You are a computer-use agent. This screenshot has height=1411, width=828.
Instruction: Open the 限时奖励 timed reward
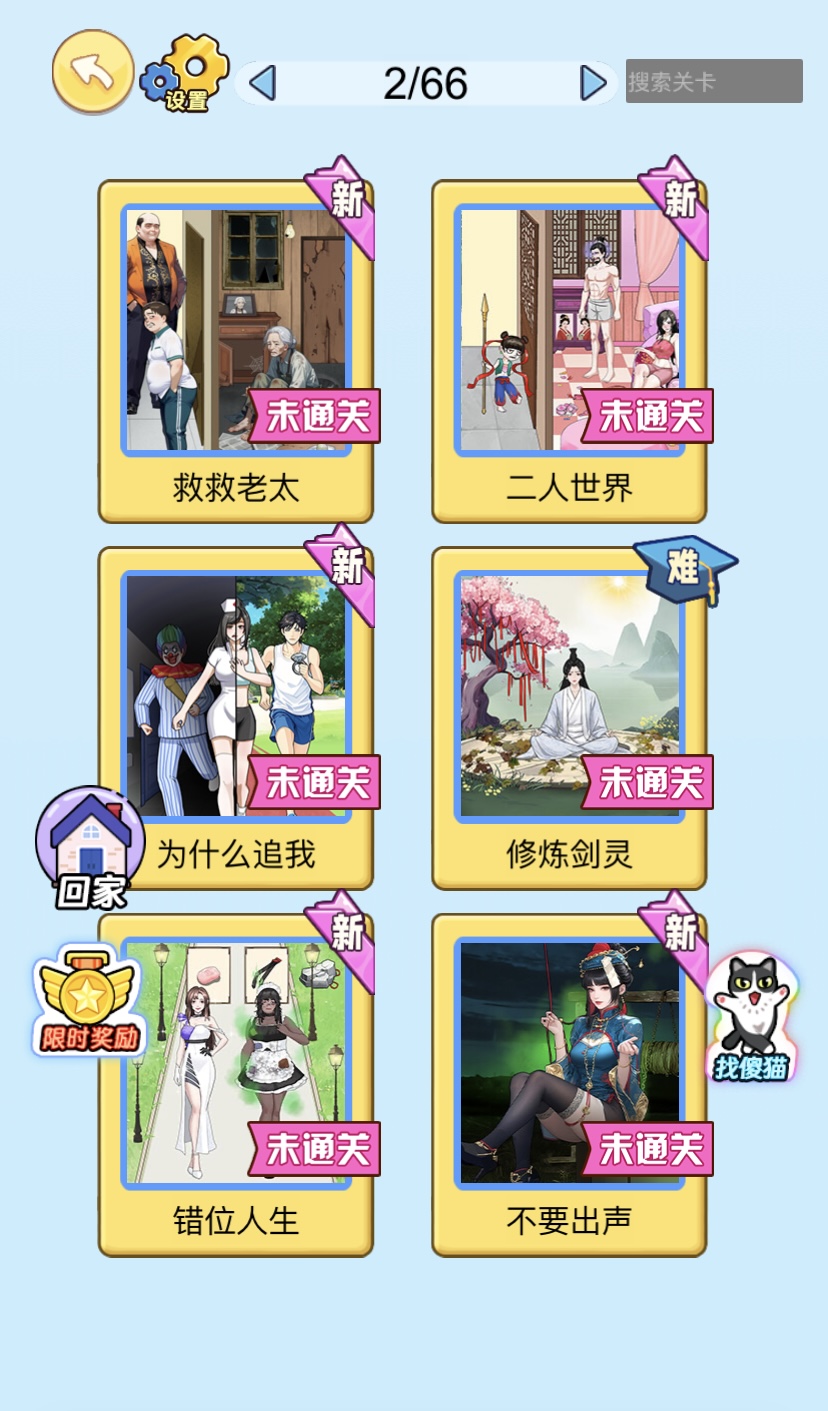[x=88, y=1000]
